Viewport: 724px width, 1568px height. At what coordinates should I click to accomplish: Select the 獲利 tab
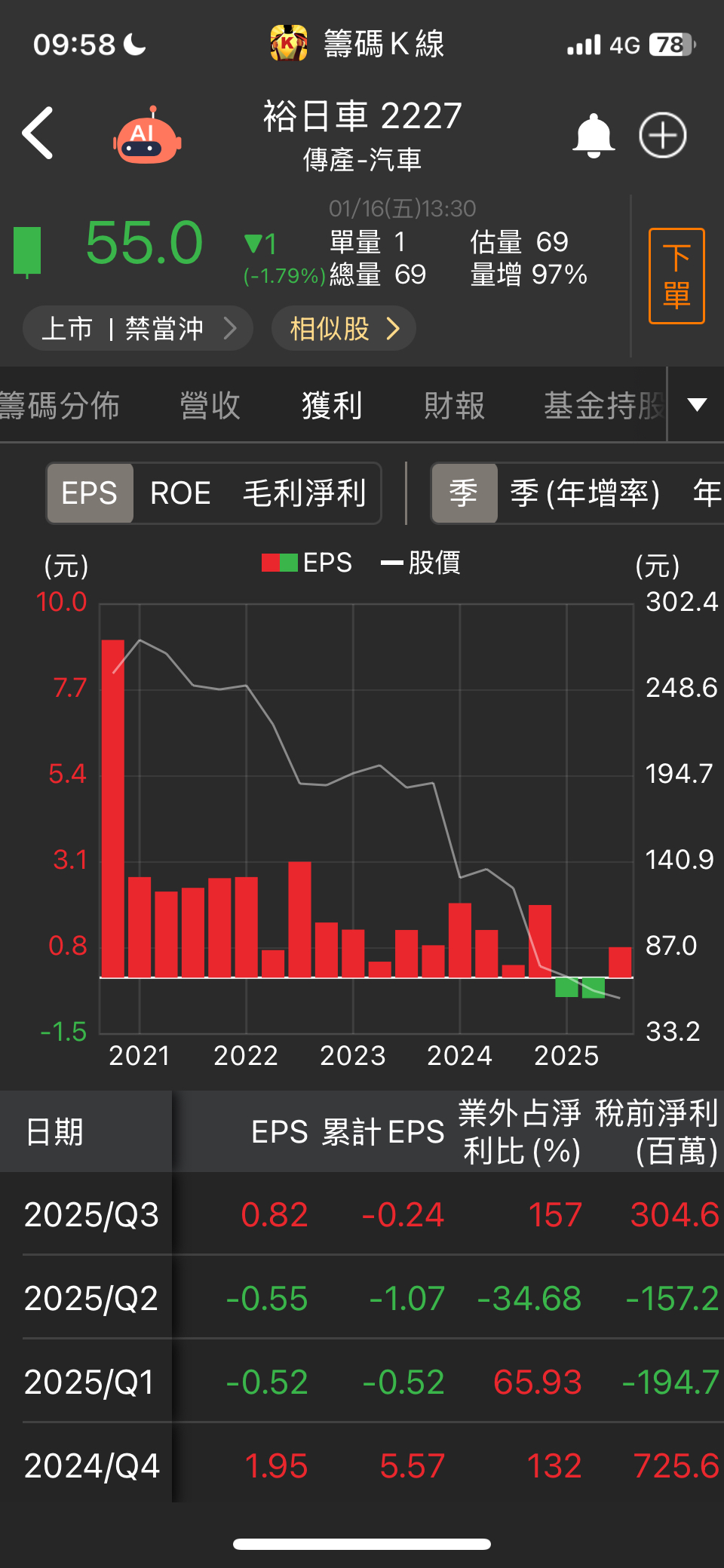click(x=332, y=406)
